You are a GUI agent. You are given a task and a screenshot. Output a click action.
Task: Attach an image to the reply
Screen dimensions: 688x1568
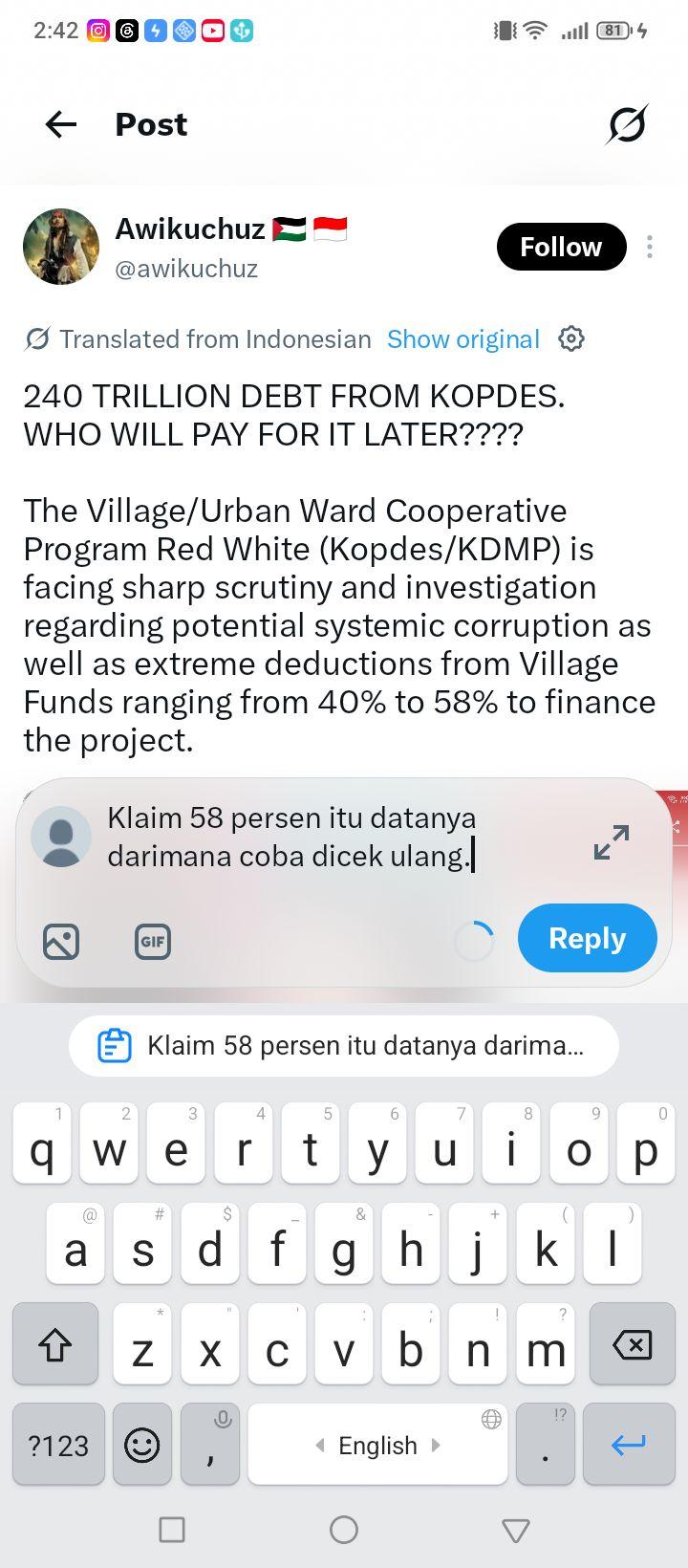[x=61, y=942]
